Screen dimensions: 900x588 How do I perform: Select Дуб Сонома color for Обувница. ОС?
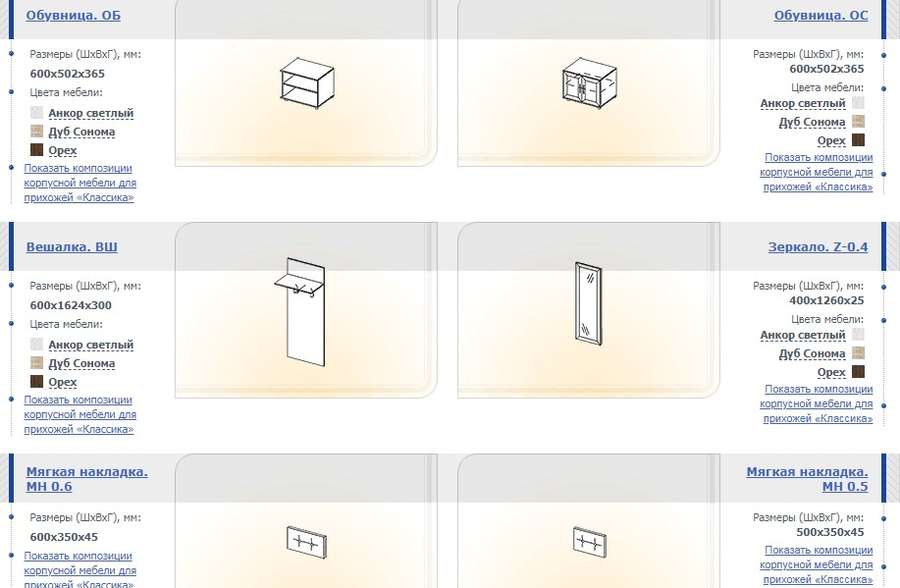pos(812,122)
